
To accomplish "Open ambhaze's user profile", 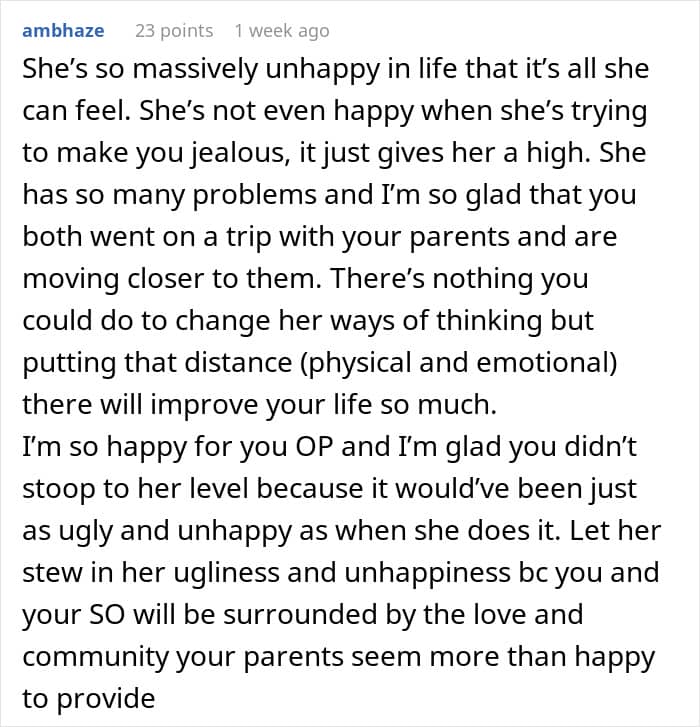I will 63,31.
